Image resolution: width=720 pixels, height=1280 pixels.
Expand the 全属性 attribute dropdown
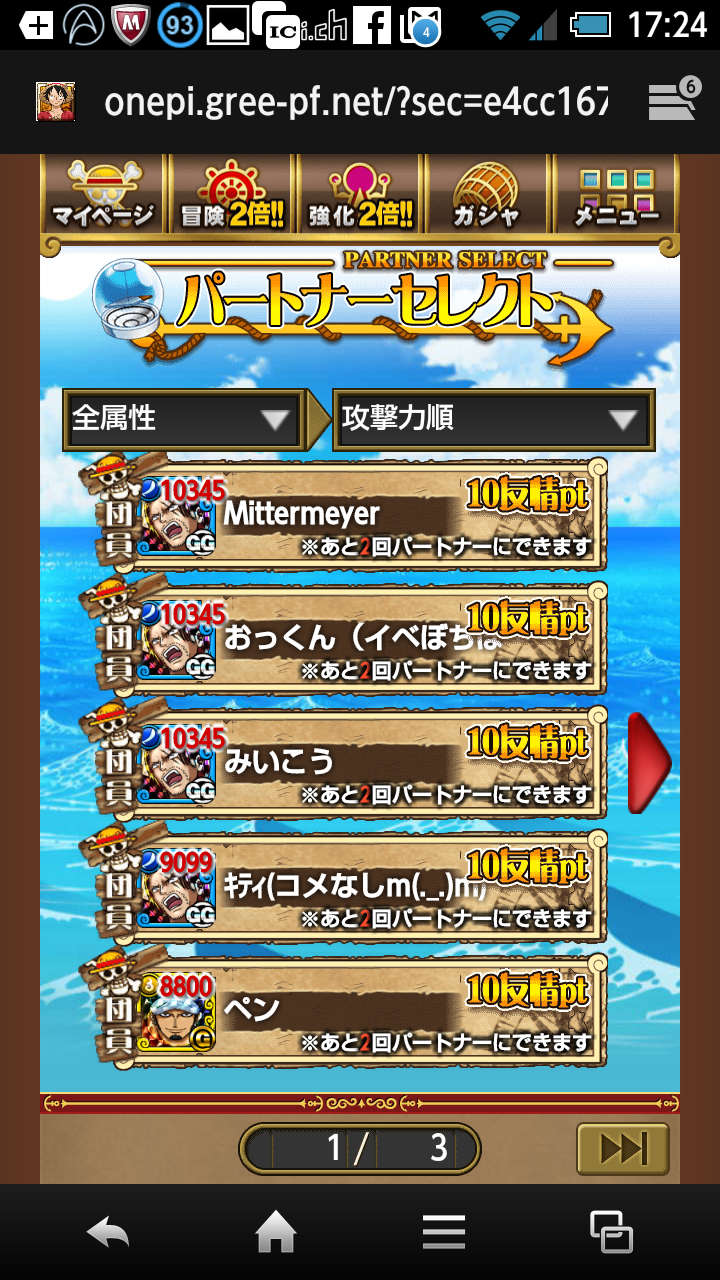pyautogui.click(x=183, y=419)
